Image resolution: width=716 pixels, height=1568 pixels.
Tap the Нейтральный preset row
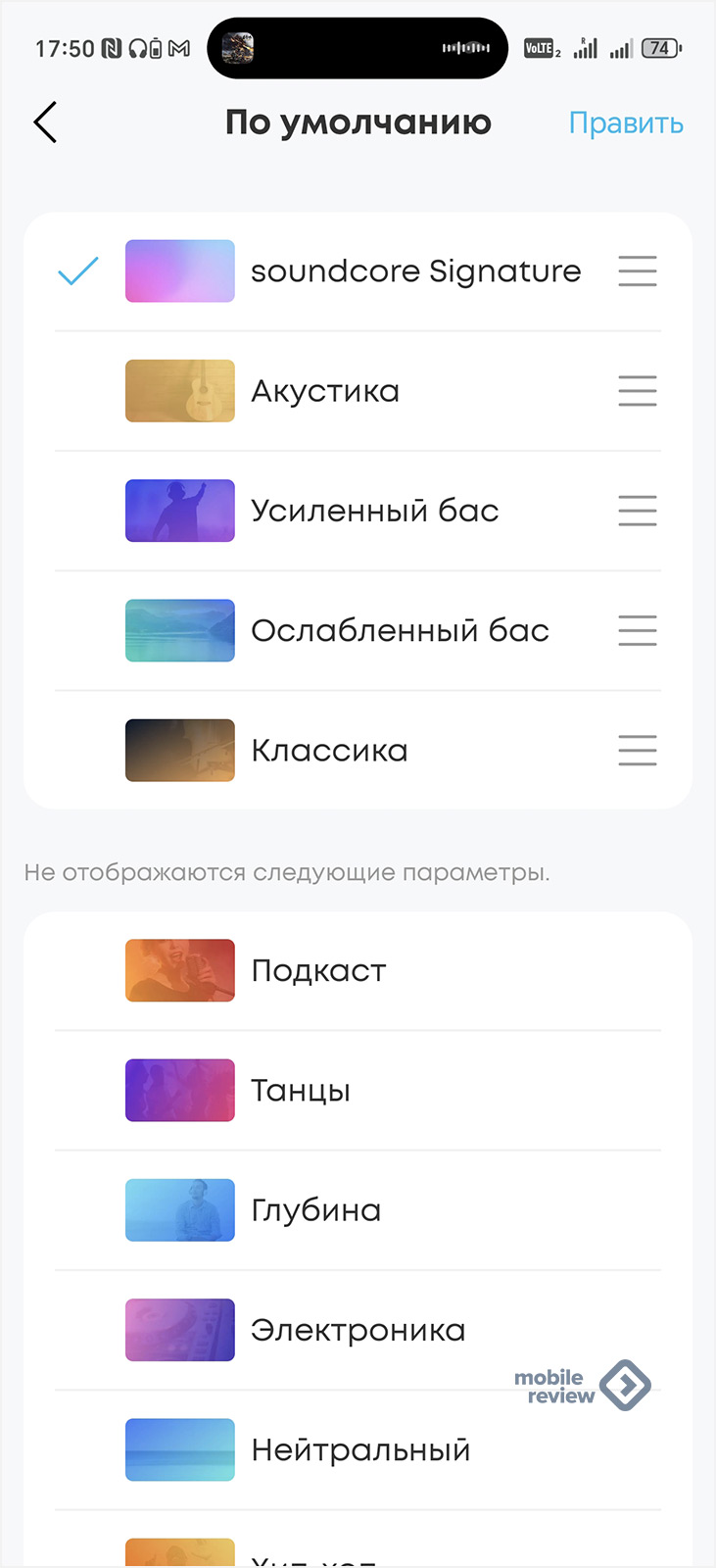(x=358, y=1449)
